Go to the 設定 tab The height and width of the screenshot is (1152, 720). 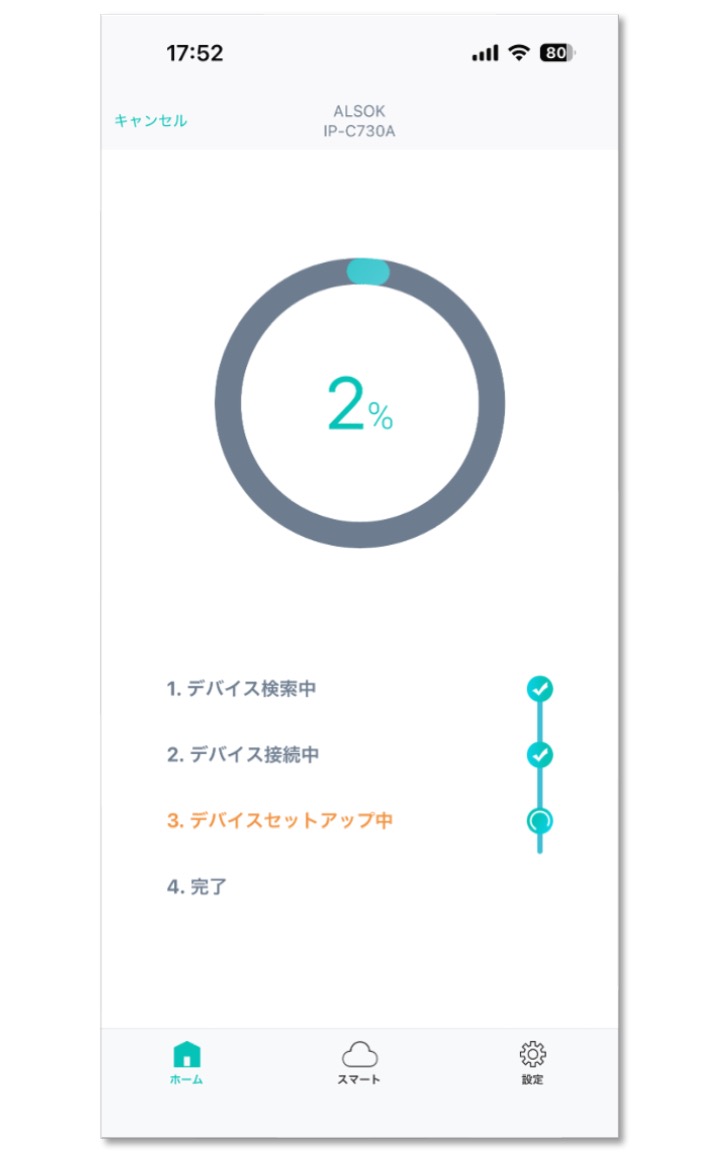point(533,1062)
